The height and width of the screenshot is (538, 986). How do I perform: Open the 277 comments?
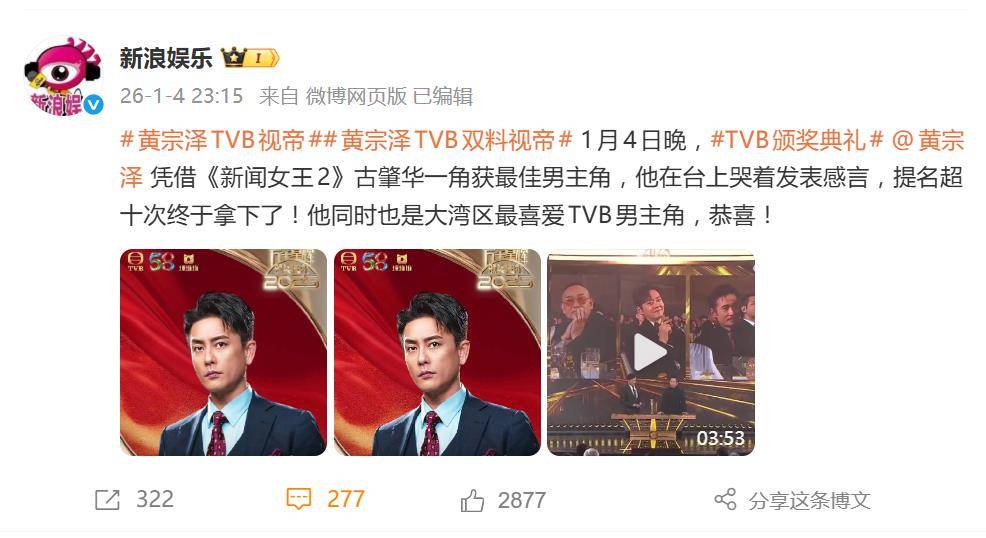click(326, 499)
